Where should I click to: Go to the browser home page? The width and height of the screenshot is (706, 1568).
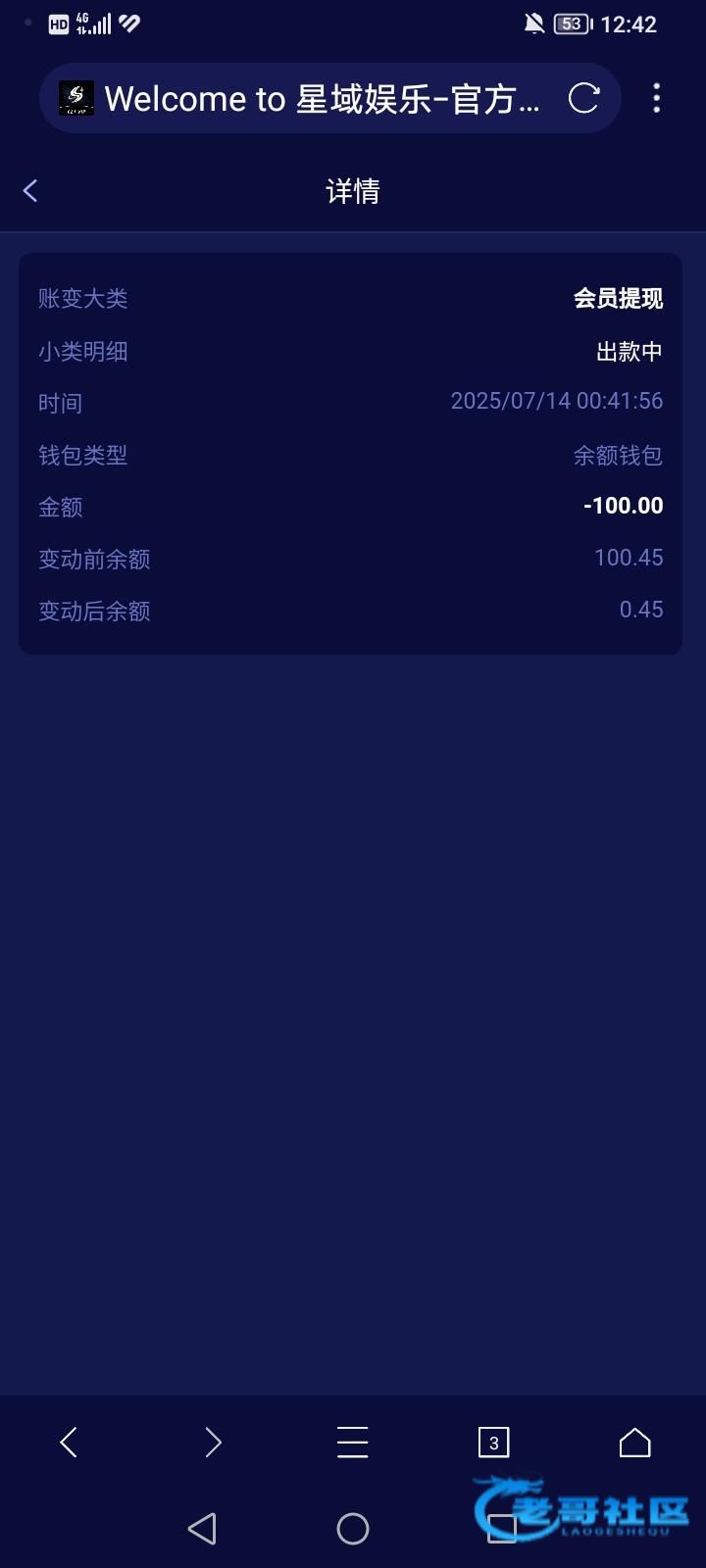(x=635, y=1442)
